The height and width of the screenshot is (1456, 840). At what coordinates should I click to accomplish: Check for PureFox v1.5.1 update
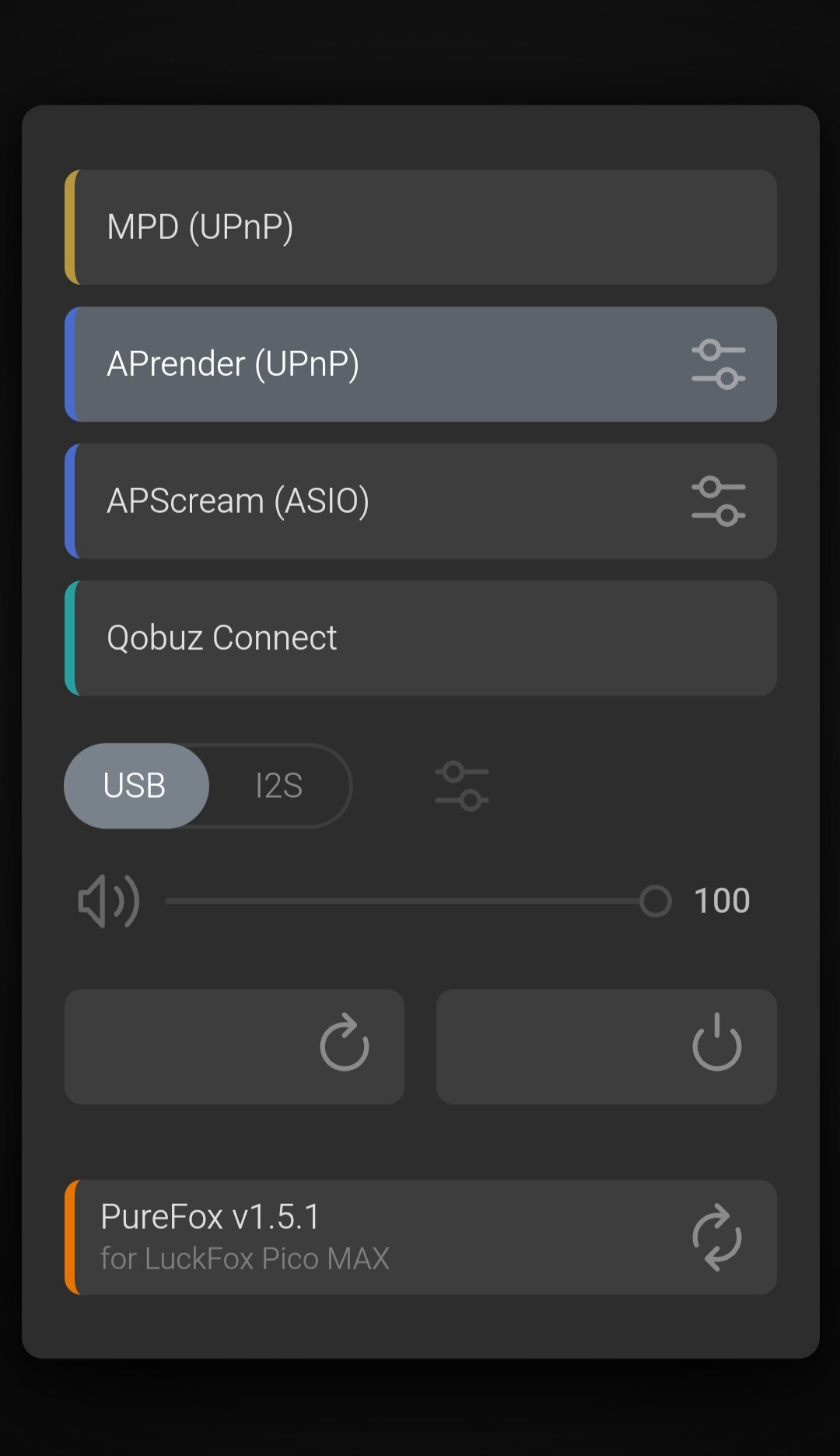pyautogui.click(x=716, y=1237)
